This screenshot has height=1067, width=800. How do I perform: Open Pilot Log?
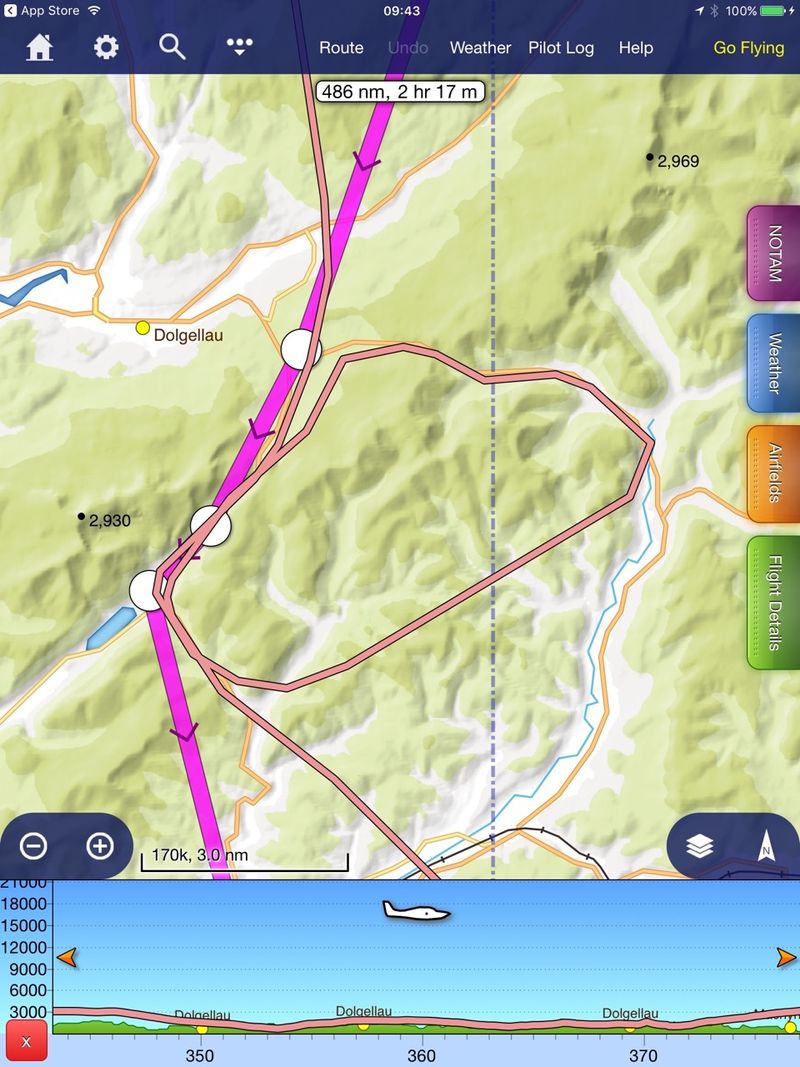click(561, 48)
